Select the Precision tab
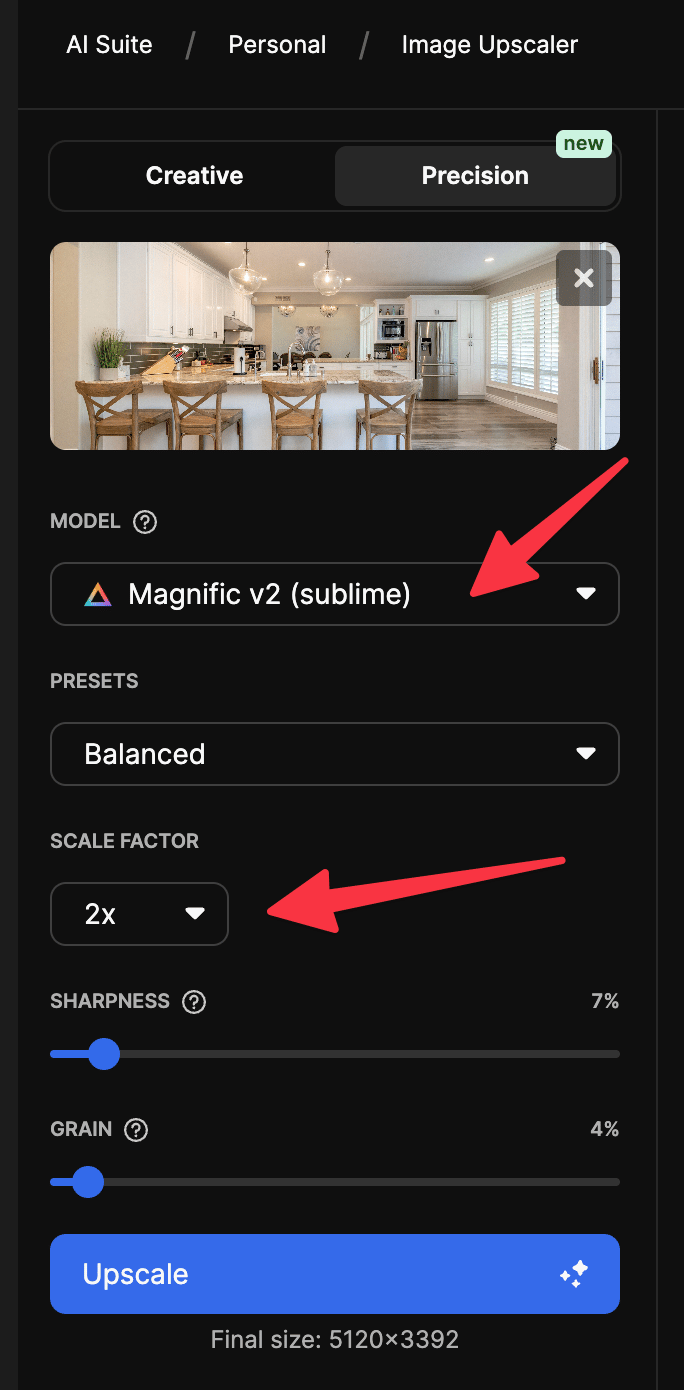This screenshot has height=1390, width=684. 475,176
